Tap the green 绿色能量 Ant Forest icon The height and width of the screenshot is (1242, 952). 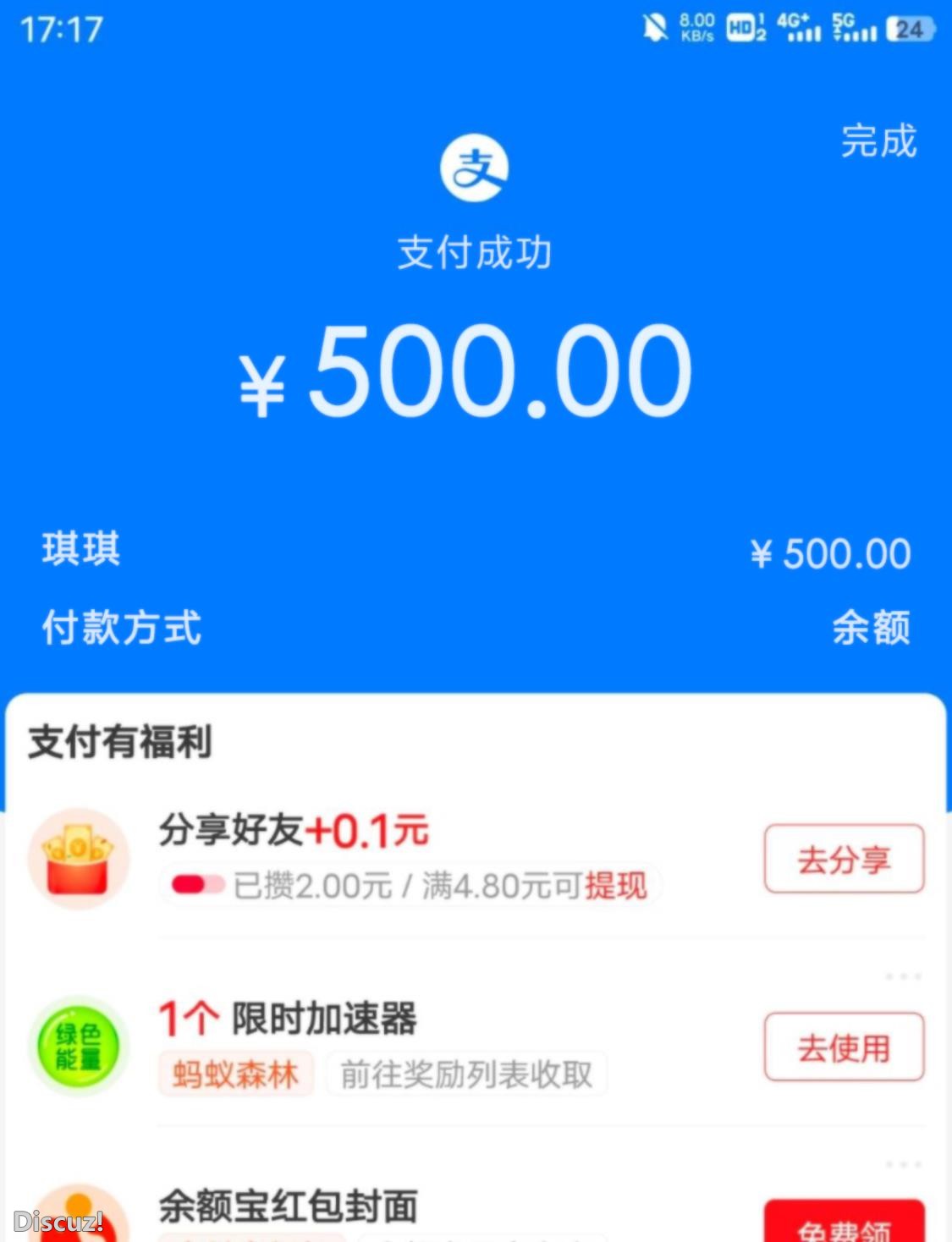(77, 1049)
